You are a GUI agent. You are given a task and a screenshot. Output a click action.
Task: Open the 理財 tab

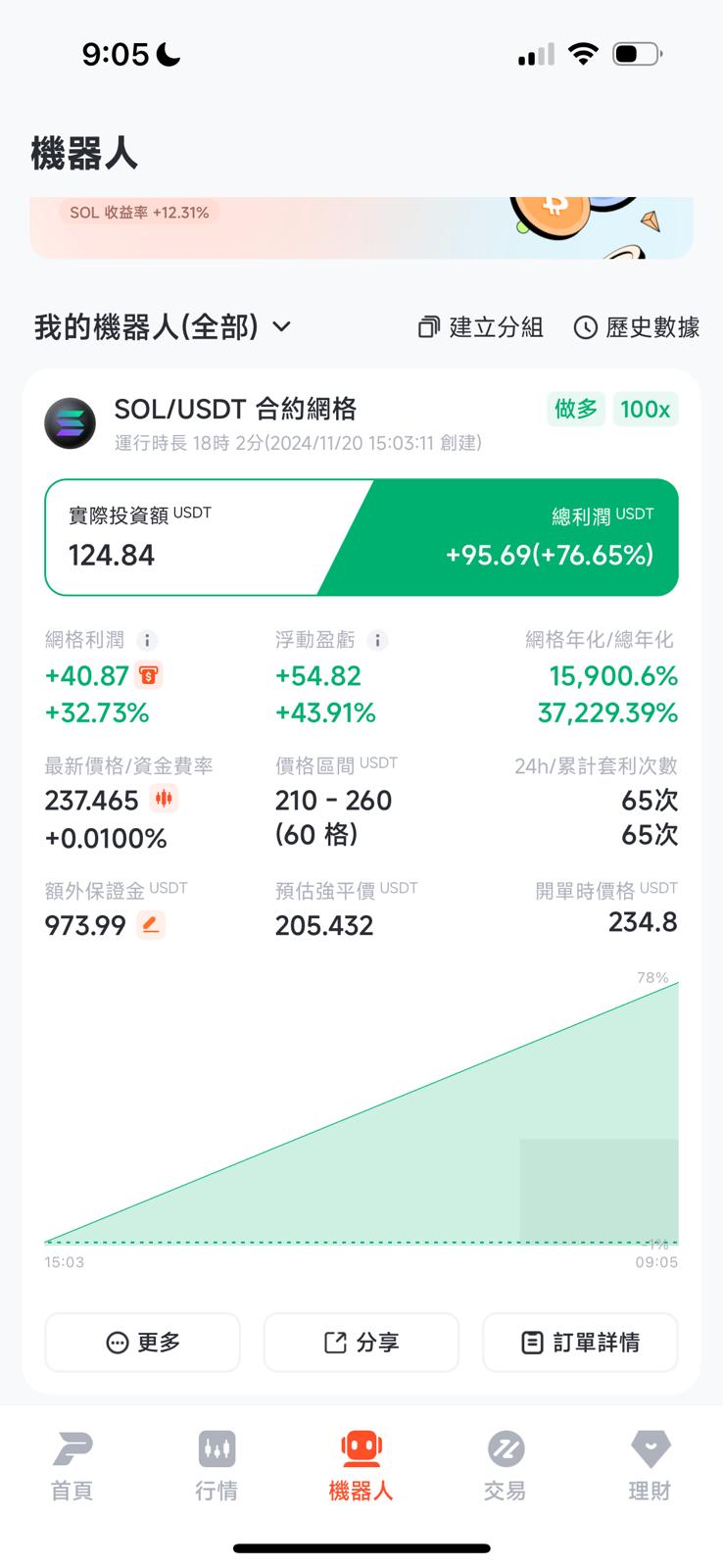(x=650, y=1465)
